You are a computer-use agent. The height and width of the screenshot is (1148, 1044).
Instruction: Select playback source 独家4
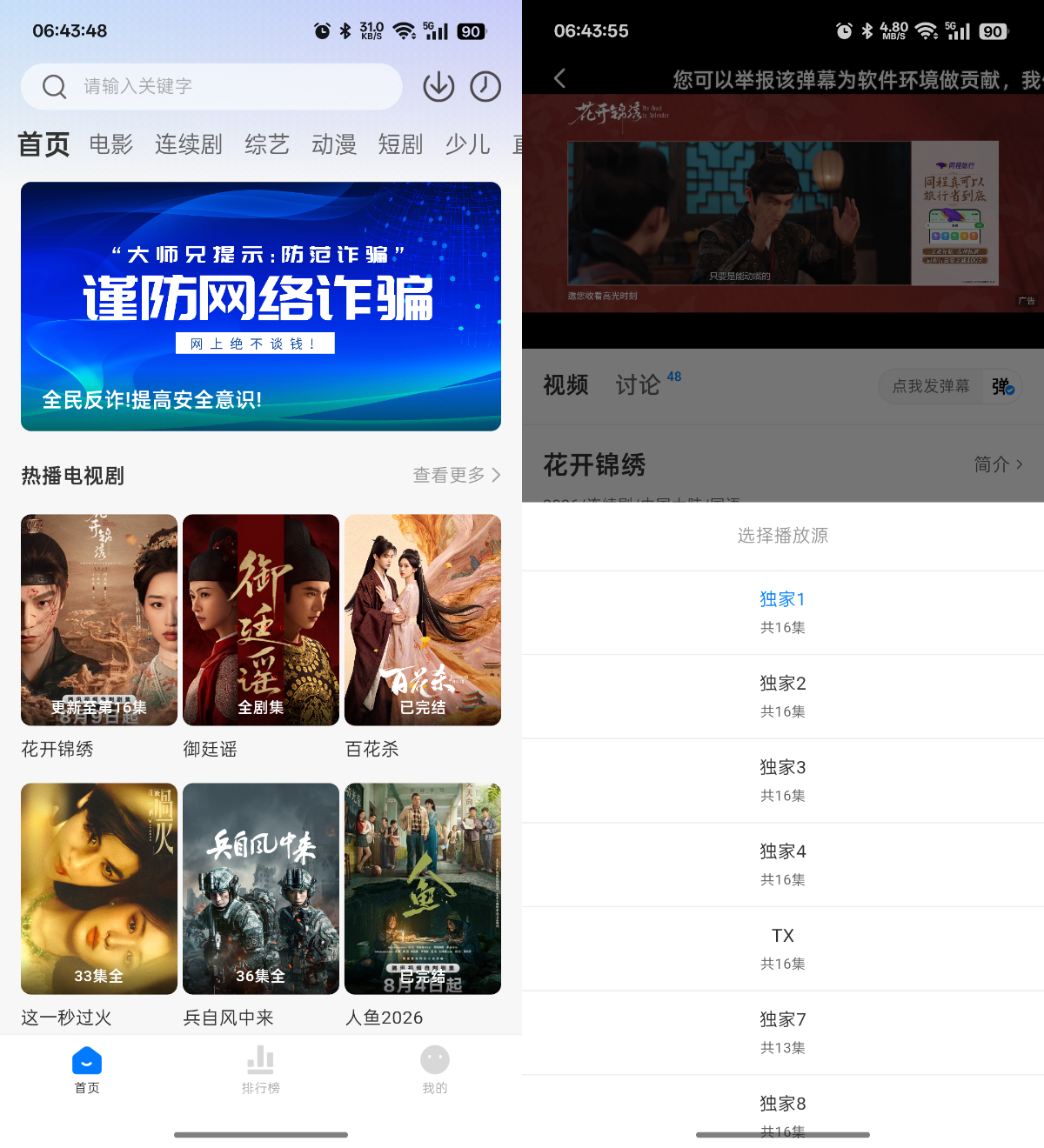(783, 864)
